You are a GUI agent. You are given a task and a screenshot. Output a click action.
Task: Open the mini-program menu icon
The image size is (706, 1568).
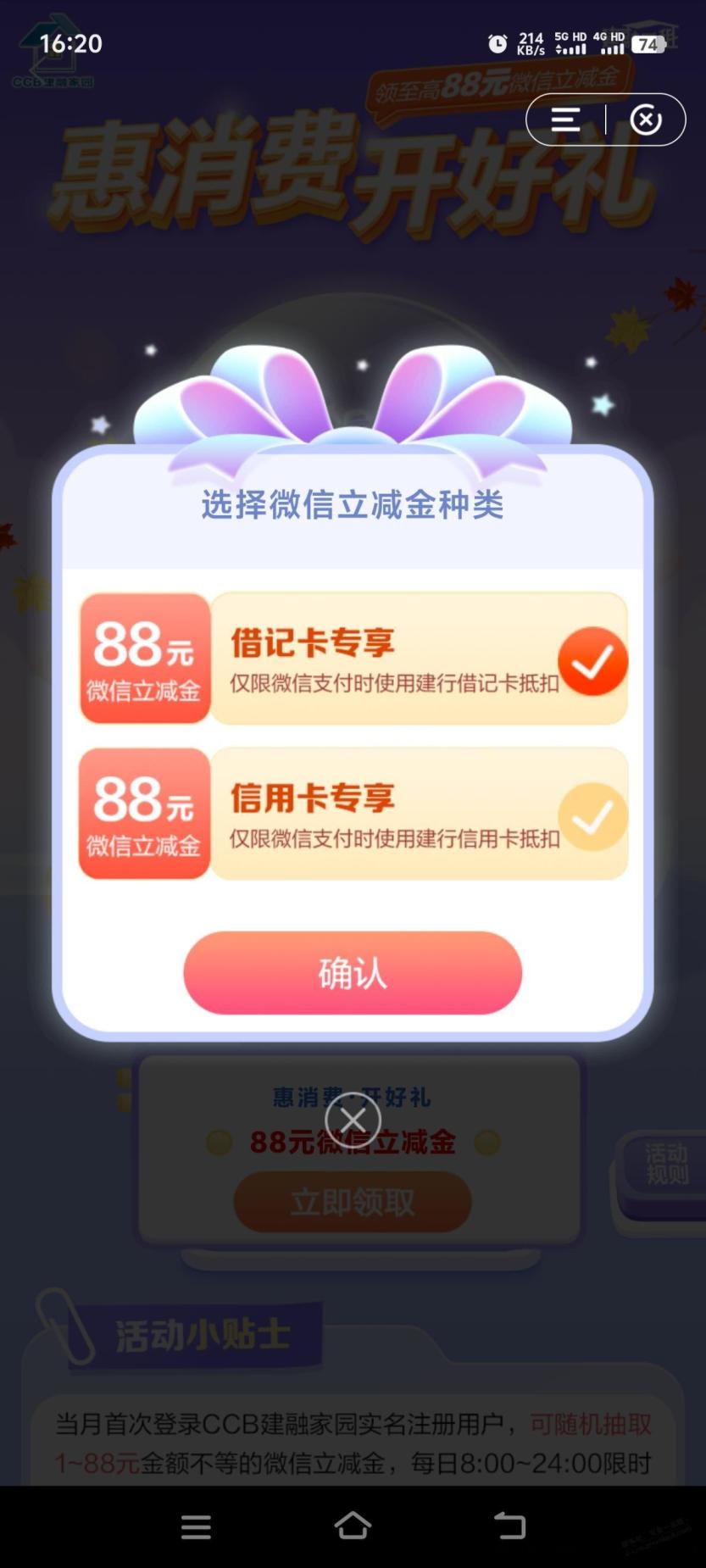[x=565, y=120]
